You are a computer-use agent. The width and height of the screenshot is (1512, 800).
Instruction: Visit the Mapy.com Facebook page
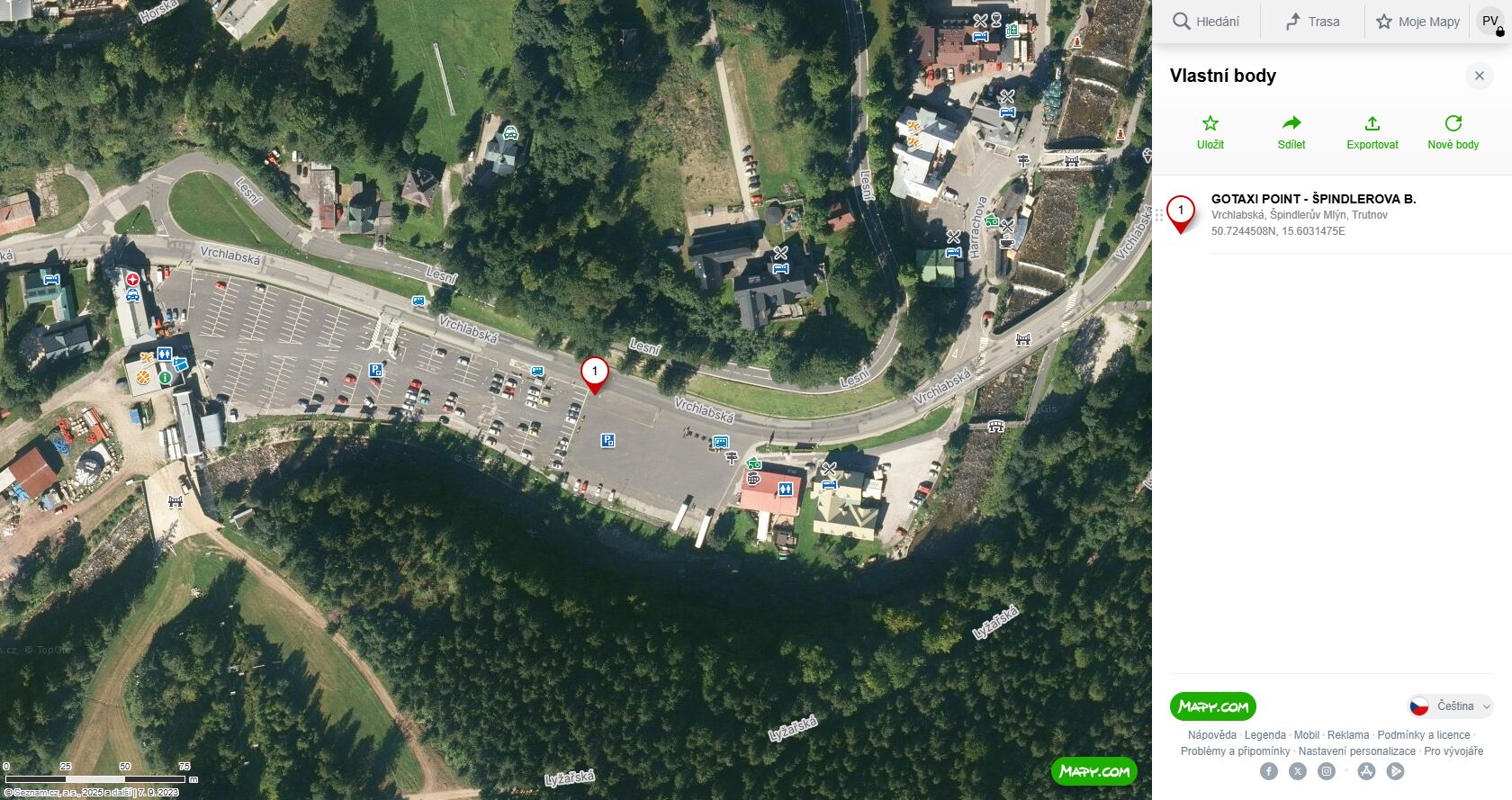point(1269,771)
